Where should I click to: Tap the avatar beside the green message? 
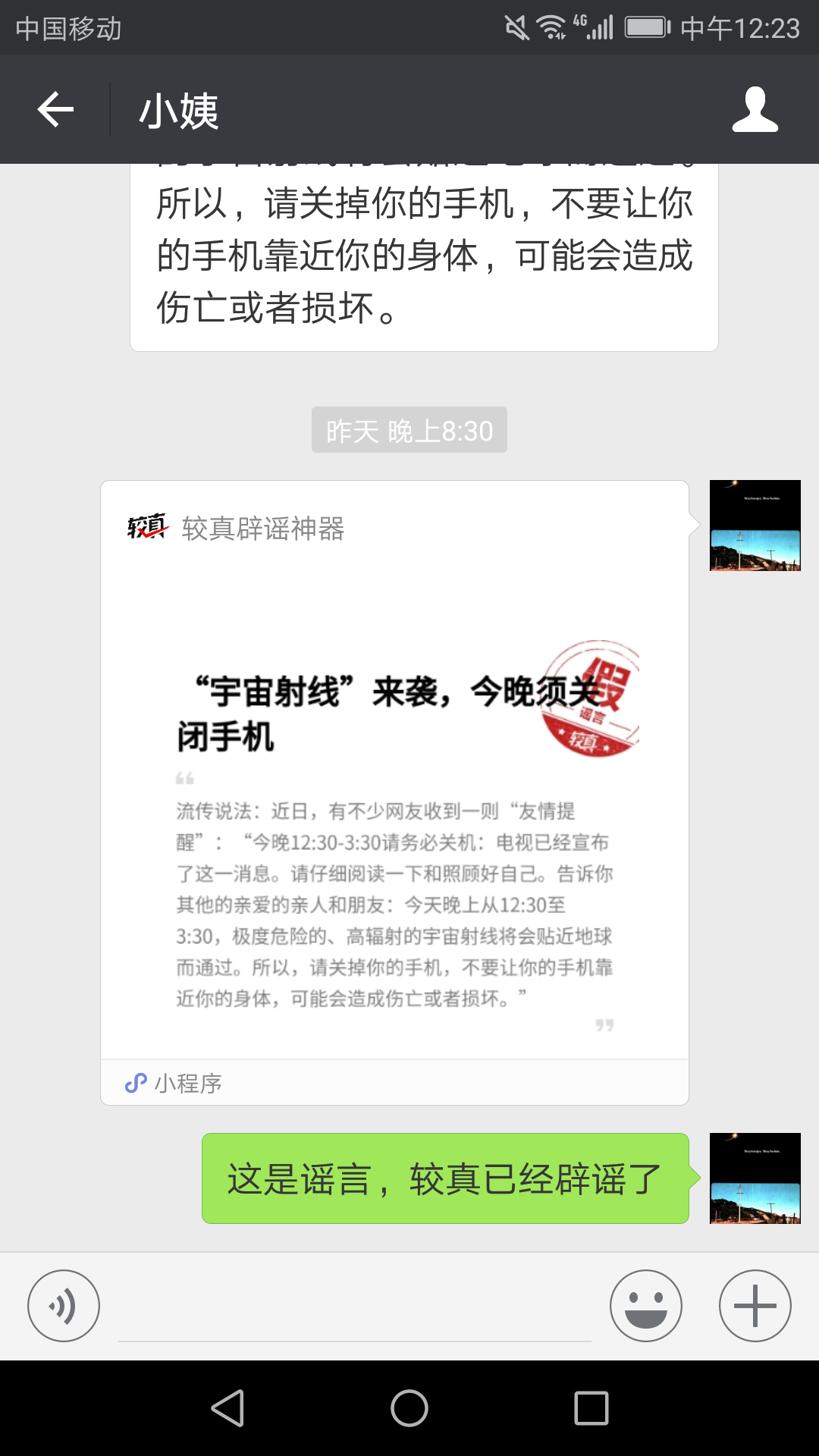pos(755,1178)
